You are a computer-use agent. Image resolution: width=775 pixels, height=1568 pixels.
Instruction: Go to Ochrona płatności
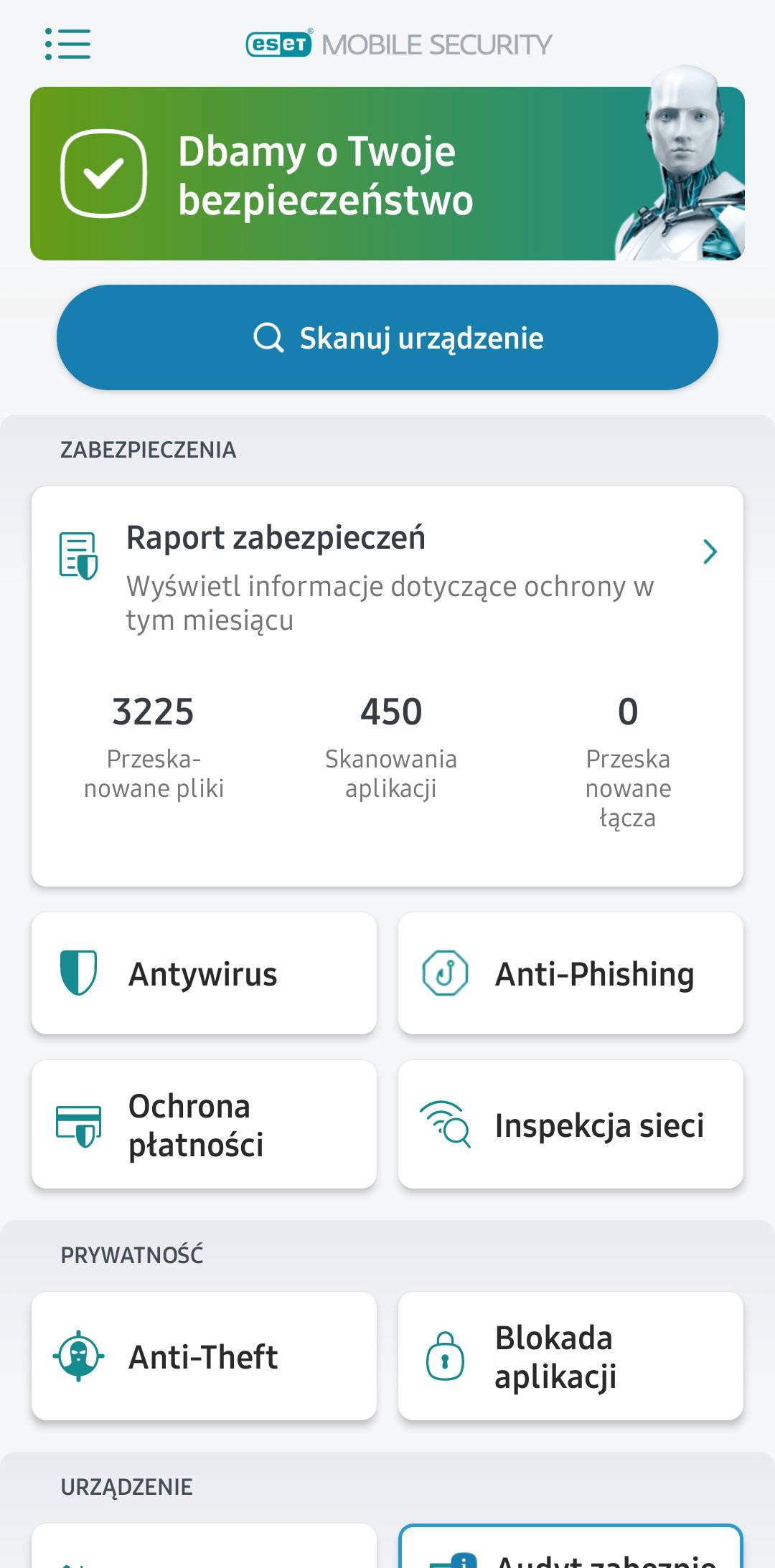204,1124
